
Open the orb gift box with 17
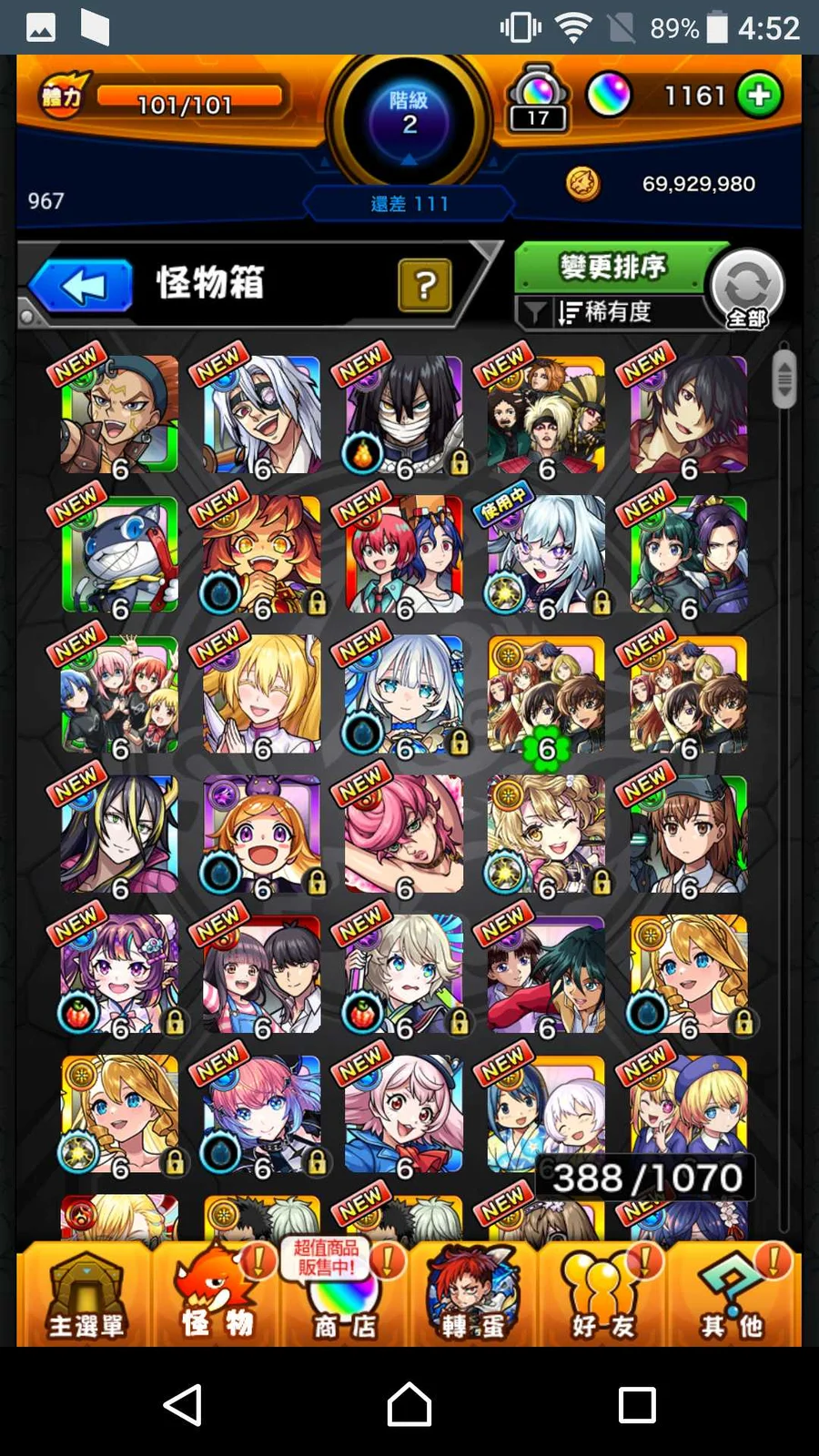coord(538,97)
